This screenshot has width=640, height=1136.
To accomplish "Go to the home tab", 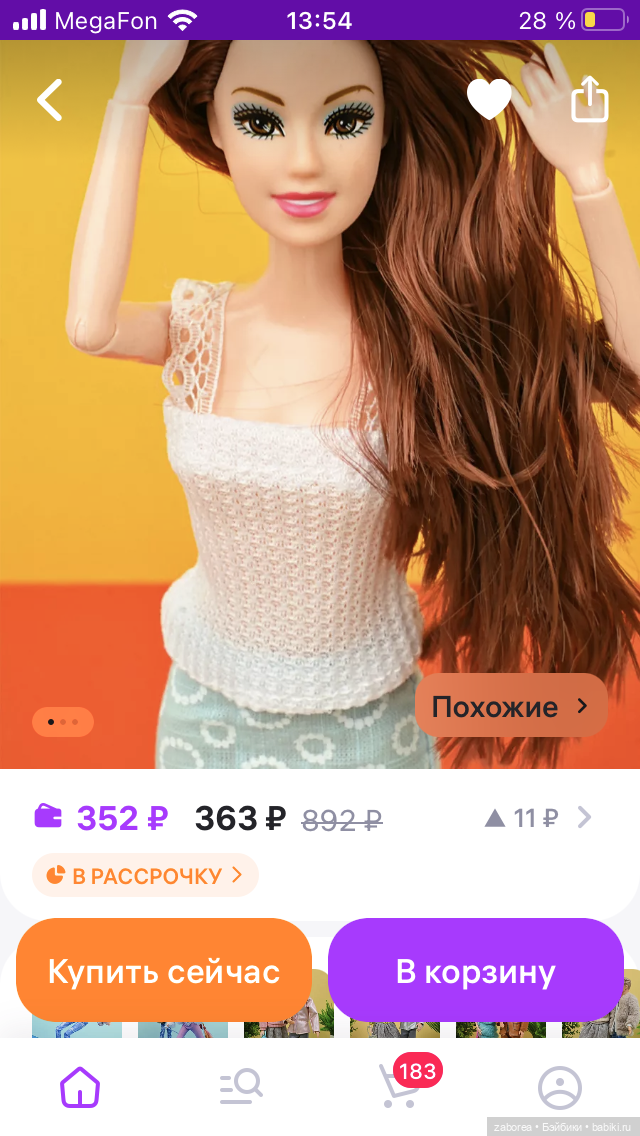I will [x=80, y=1087].
